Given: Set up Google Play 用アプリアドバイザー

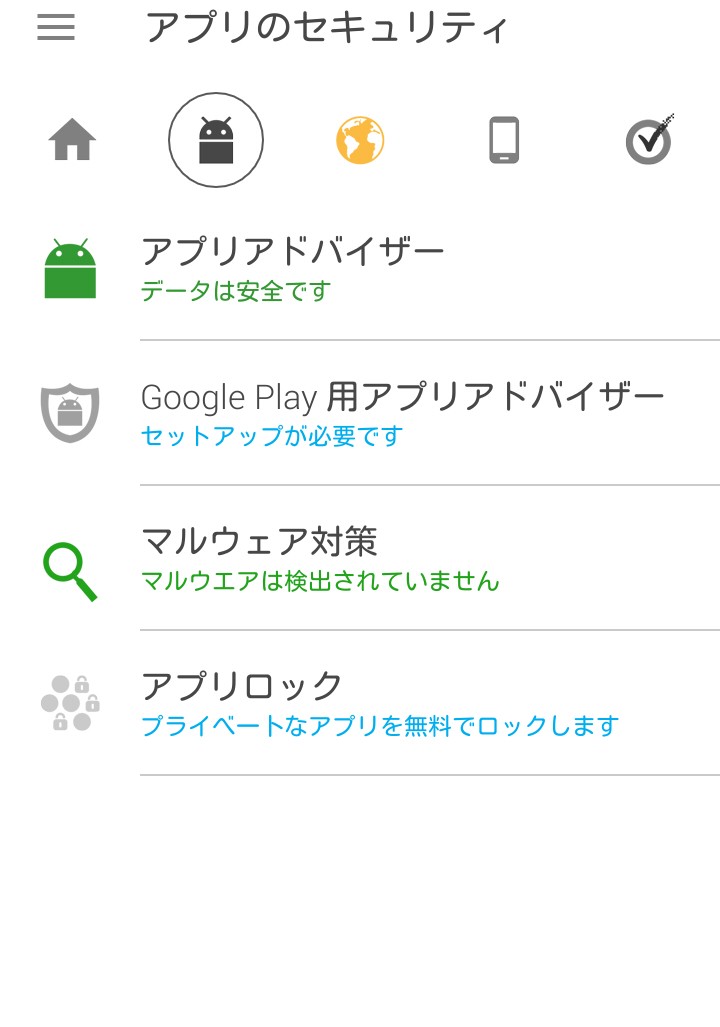Looking at the screenshot, I should (402, 413).
